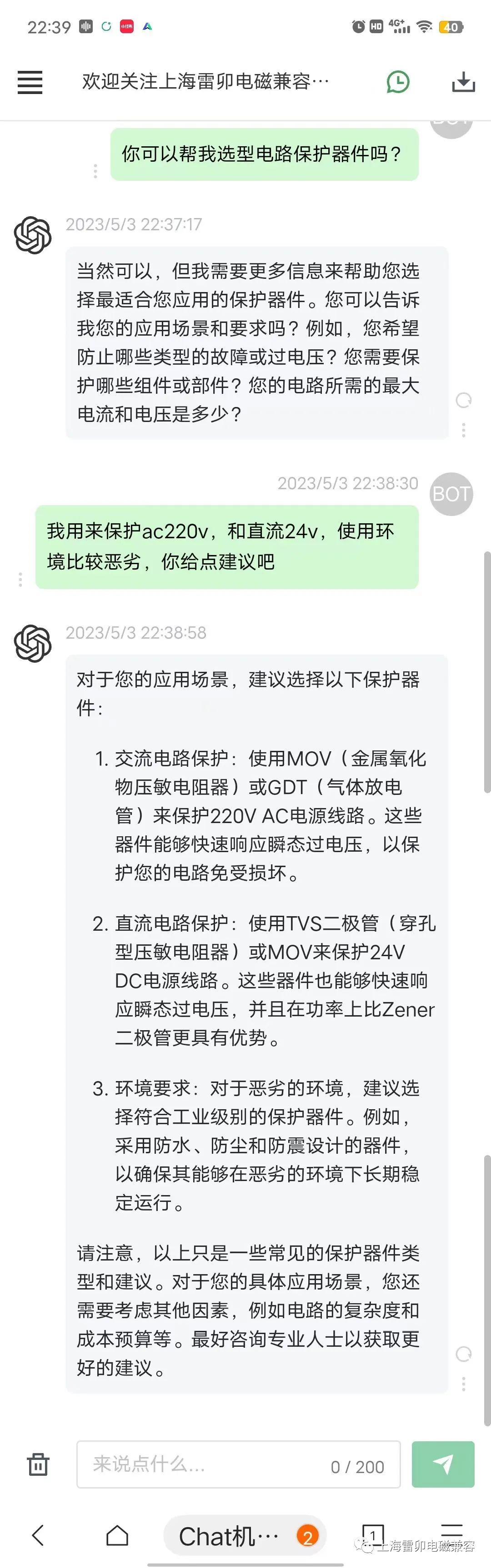The image size is (491, 1568).
Task: Clear the chat with trash icon
Action: coord(38,1464)
